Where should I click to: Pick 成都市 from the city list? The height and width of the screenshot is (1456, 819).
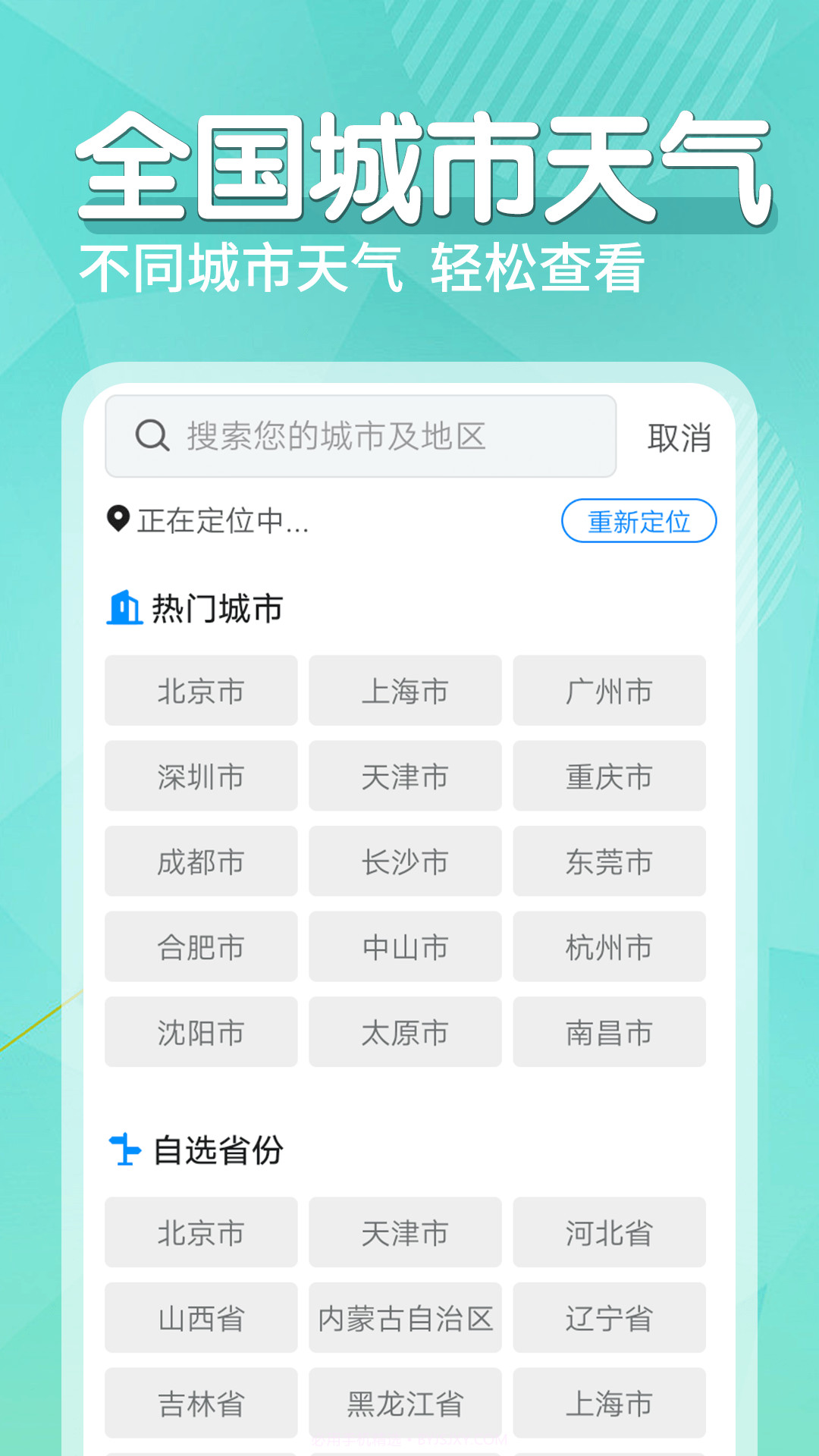(200, 862)
